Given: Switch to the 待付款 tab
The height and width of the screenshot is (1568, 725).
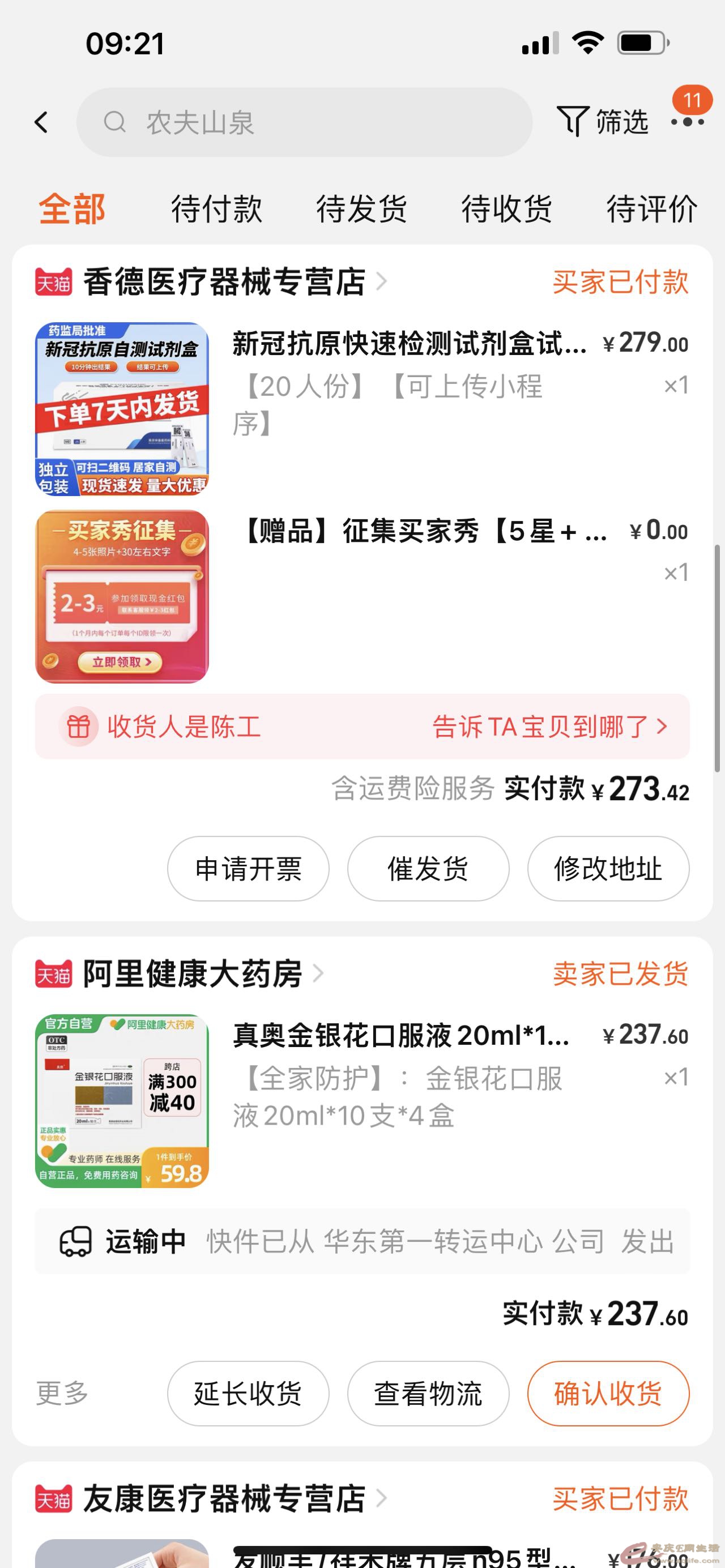Looking at the screenshot, I should click(216, 209).
